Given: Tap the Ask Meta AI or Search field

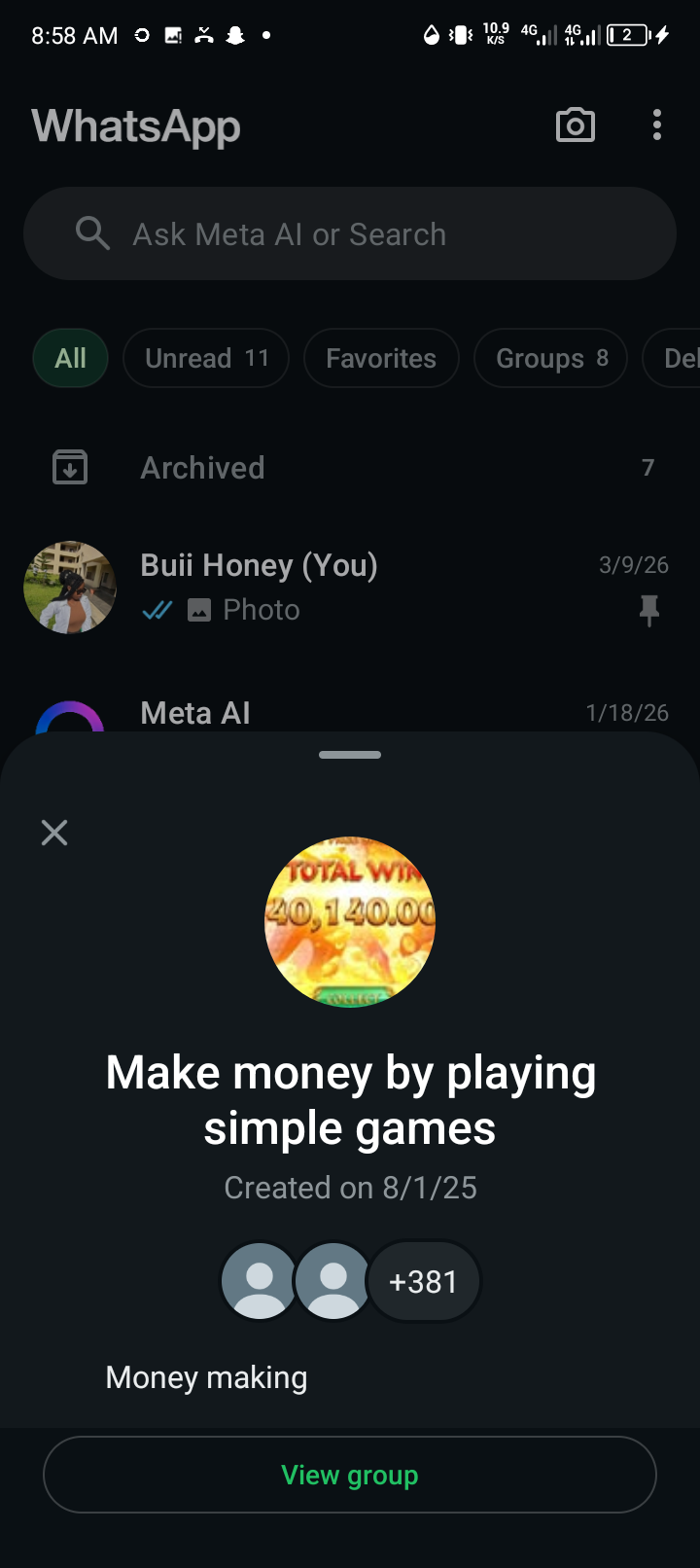Looking at the screenshot, I should click(350, 234).
